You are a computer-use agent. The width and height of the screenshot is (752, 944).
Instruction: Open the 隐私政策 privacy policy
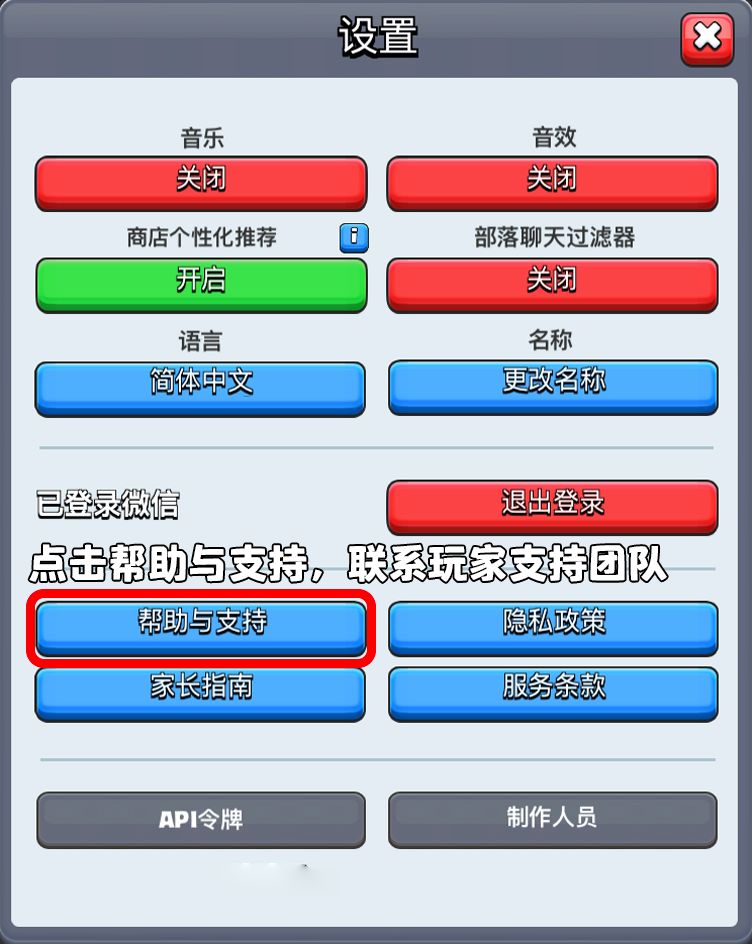[x=553, y=627]
